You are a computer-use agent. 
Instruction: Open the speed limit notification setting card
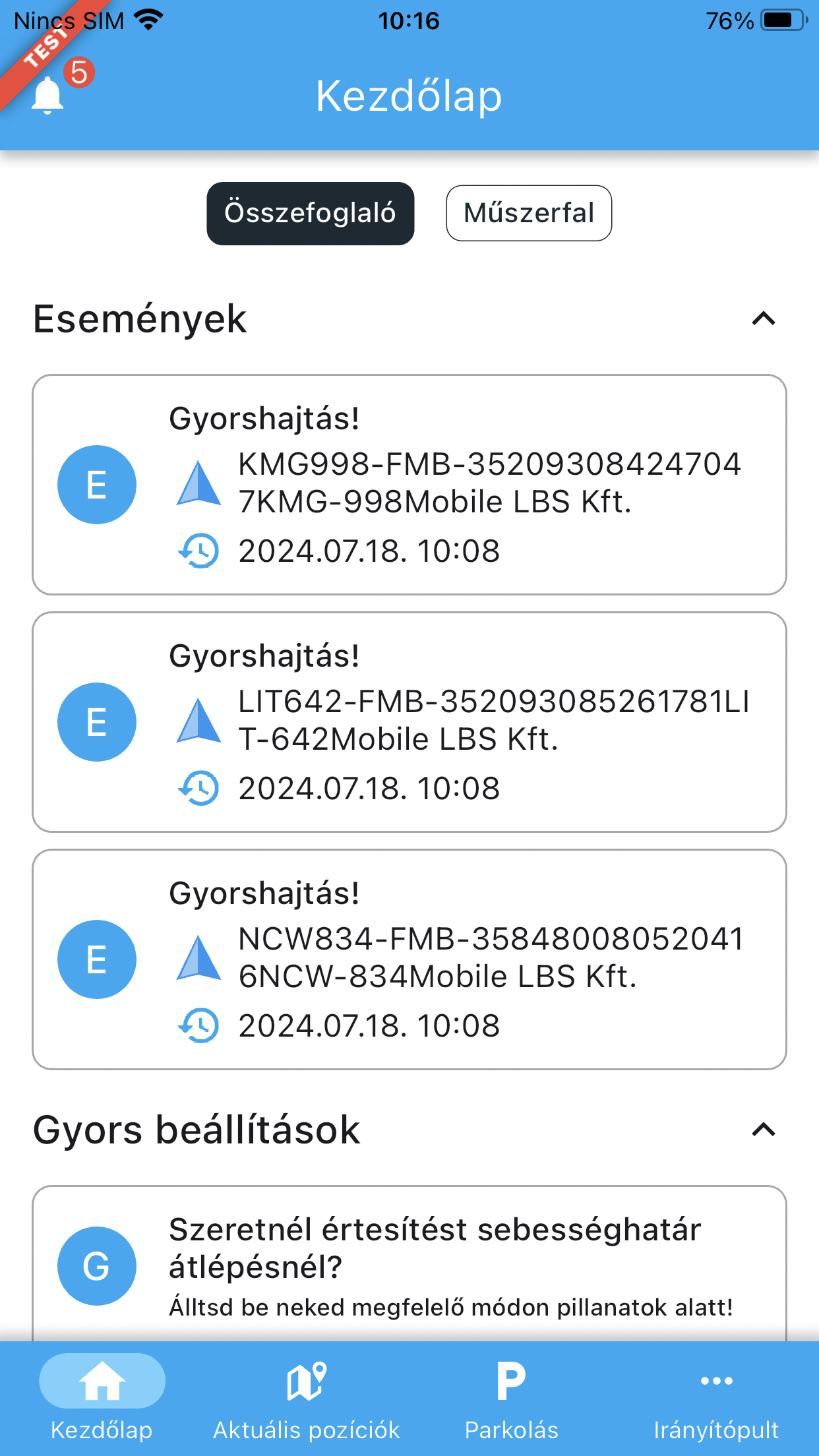[409, 1266]
